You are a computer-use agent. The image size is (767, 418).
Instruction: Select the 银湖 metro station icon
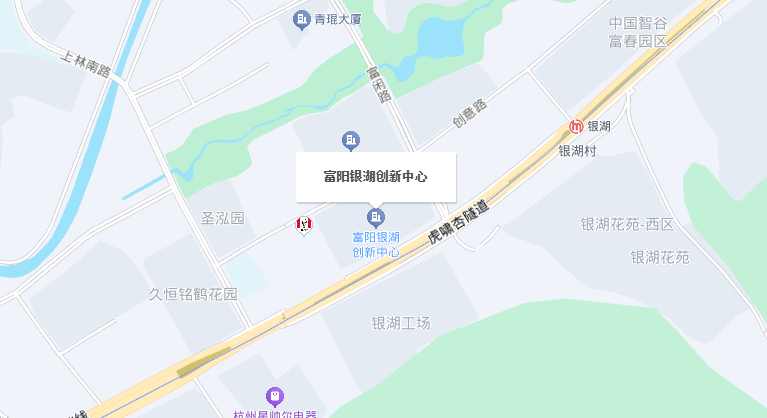pos(576,127)
